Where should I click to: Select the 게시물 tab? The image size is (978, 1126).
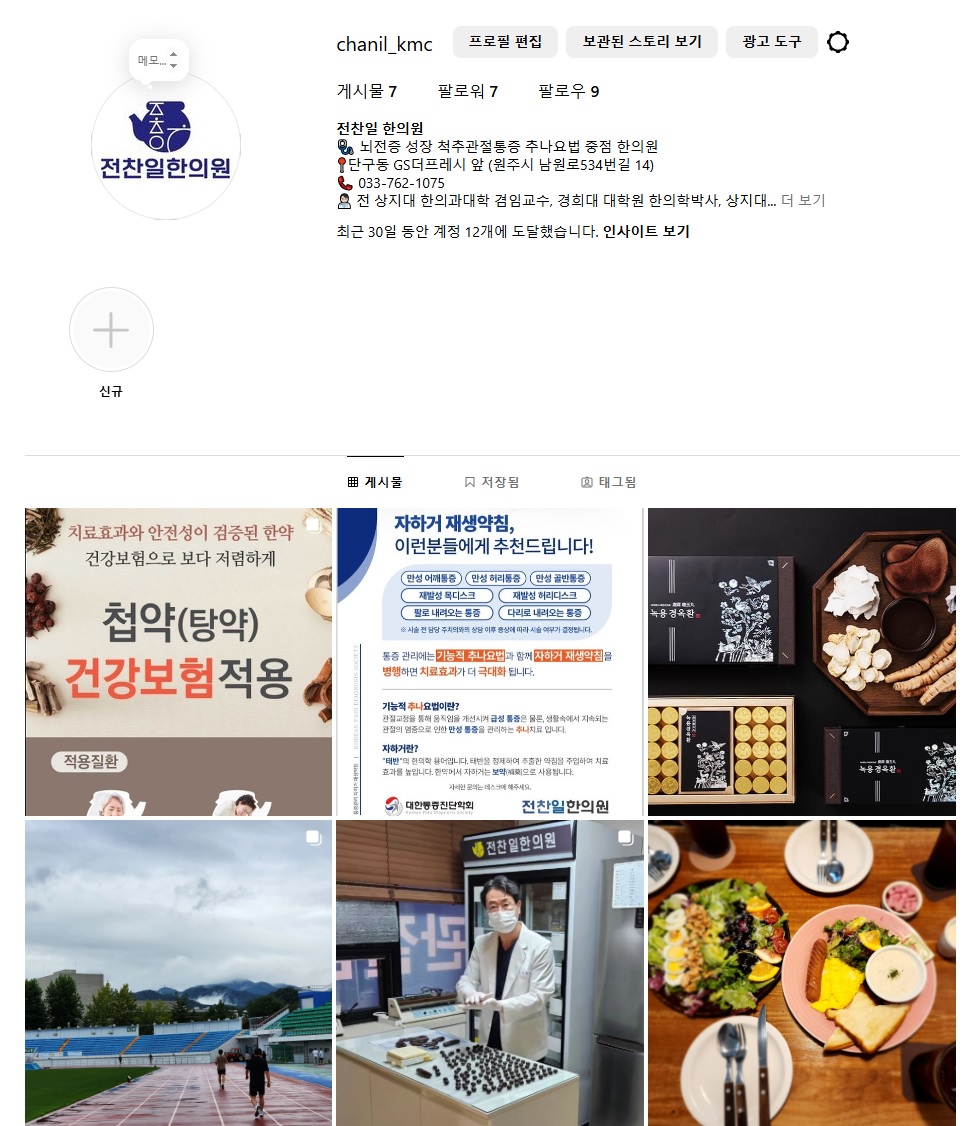point(375,482)
